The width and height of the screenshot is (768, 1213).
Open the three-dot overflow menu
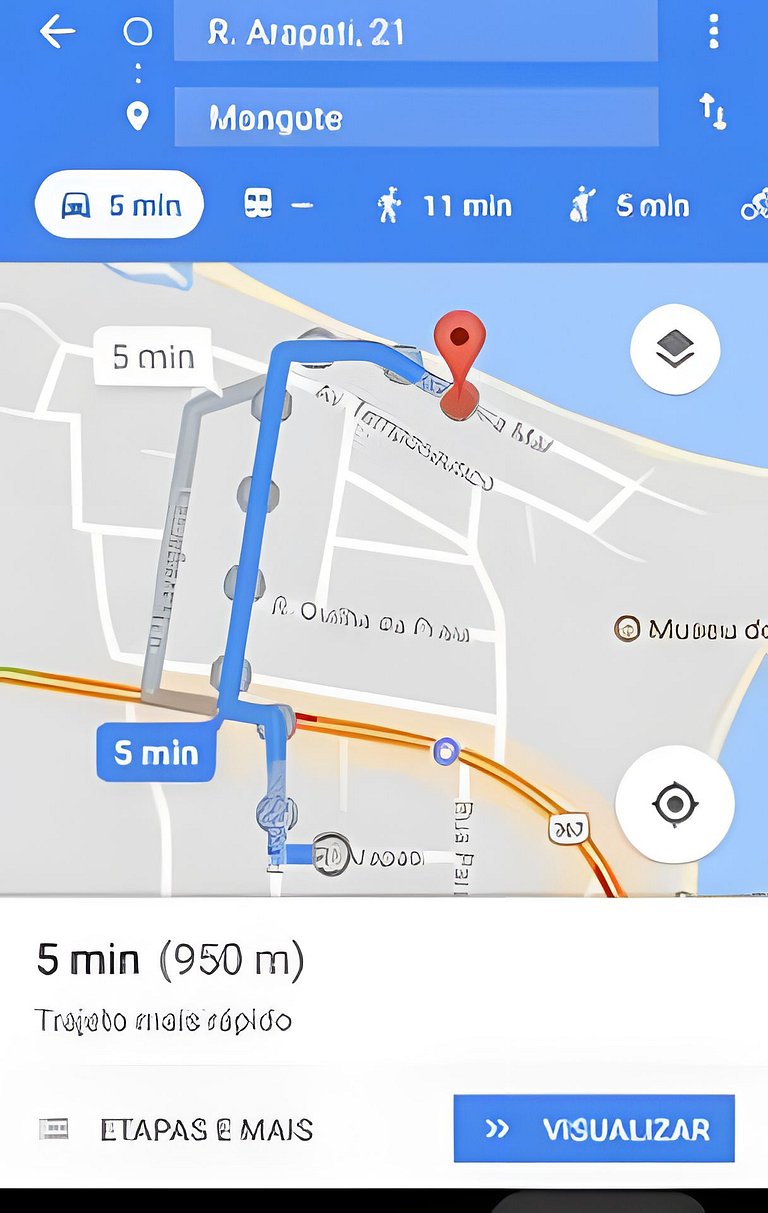click(713, 32)
